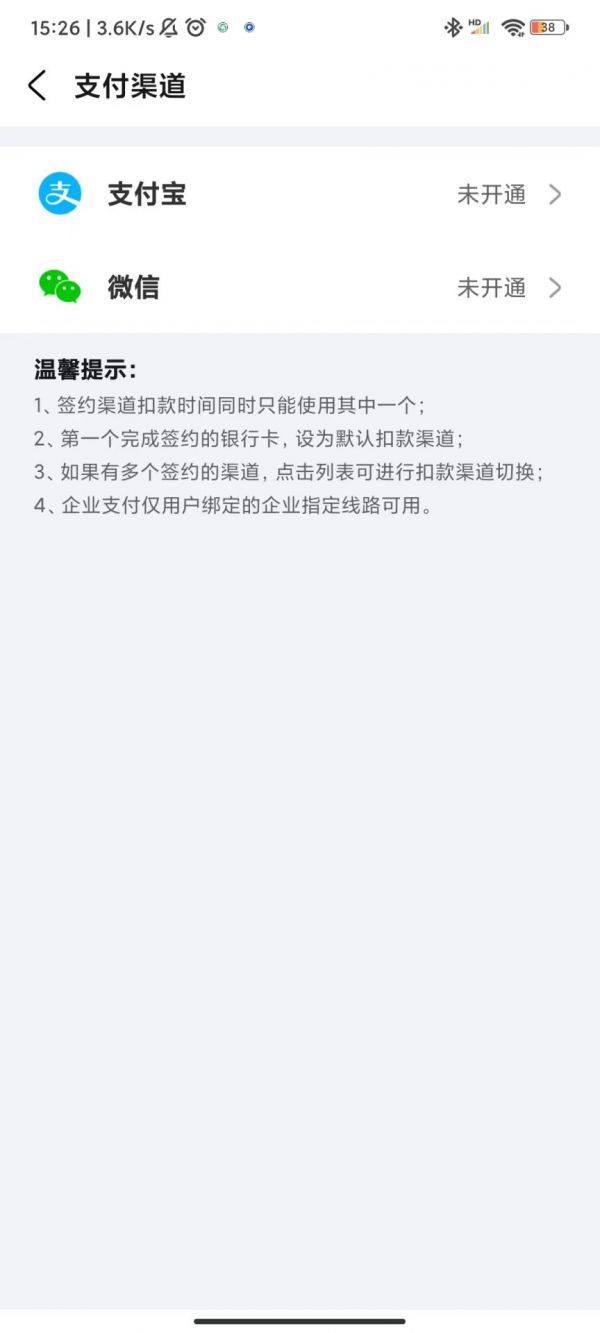This screenshot has width=600, height=1333.
Task: Open the 支付宝 payment channel row
Action: (x=300, y=194)
